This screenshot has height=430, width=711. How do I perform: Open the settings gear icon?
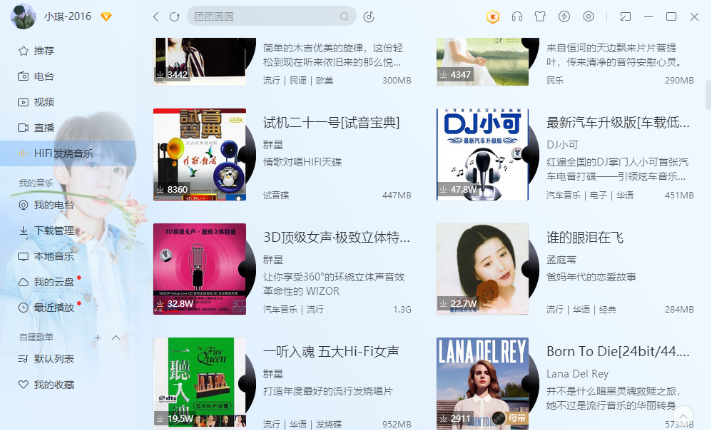(588, 17)
